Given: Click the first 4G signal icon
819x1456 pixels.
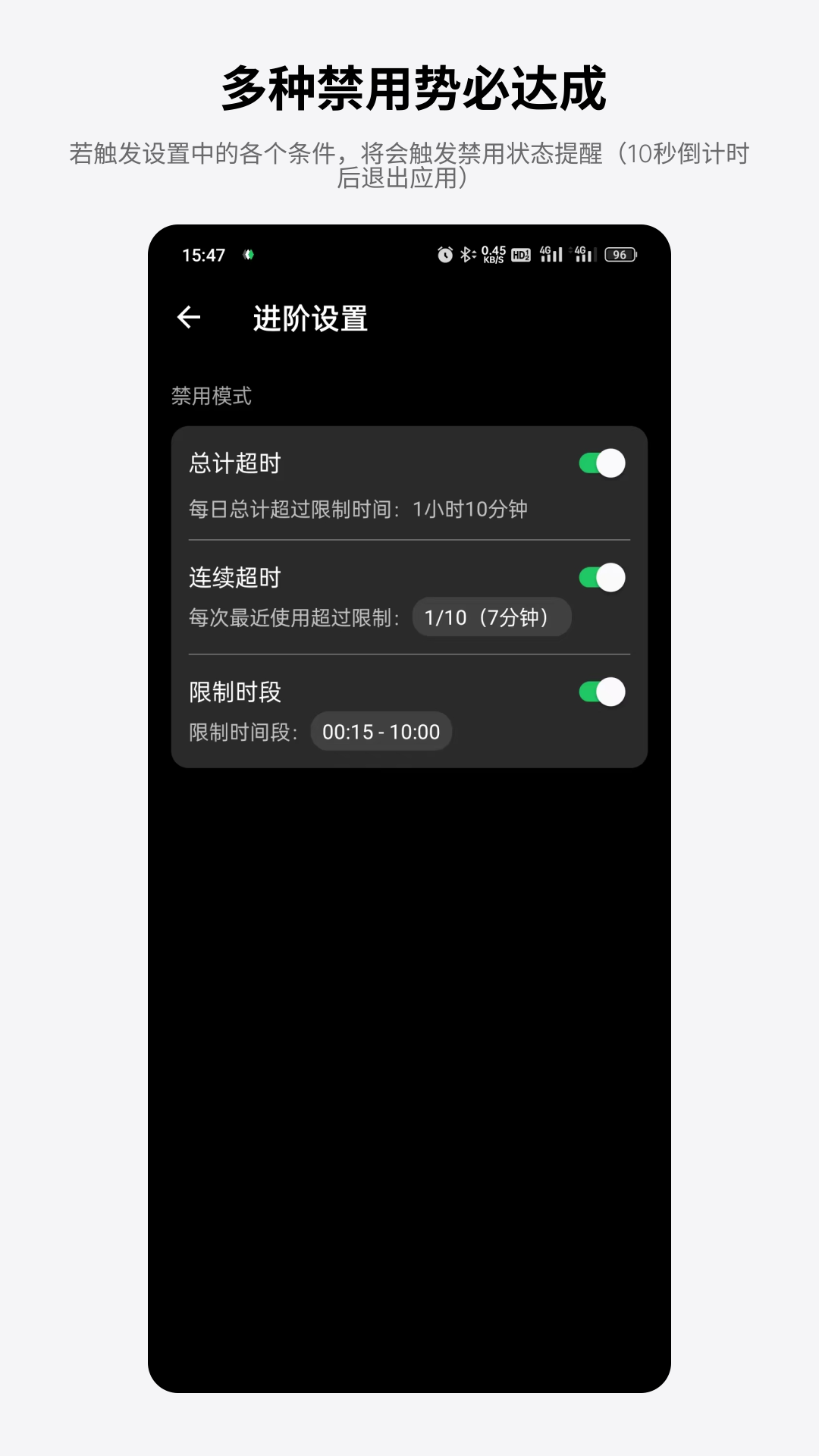Looking at the screenshot, I should pyautogui.click(x=551, y=253).
